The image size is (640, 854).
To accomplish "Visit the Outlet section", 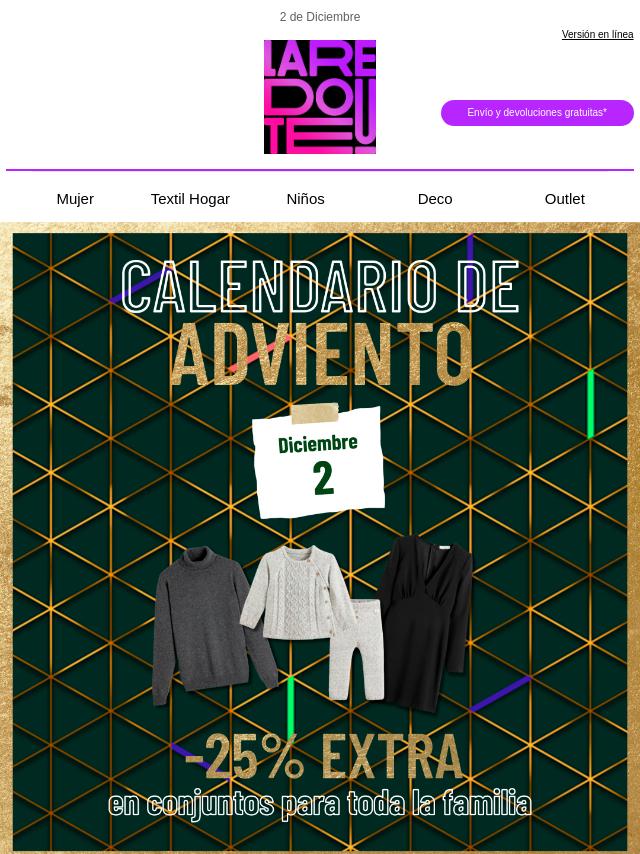I will (x=564, y=199).
